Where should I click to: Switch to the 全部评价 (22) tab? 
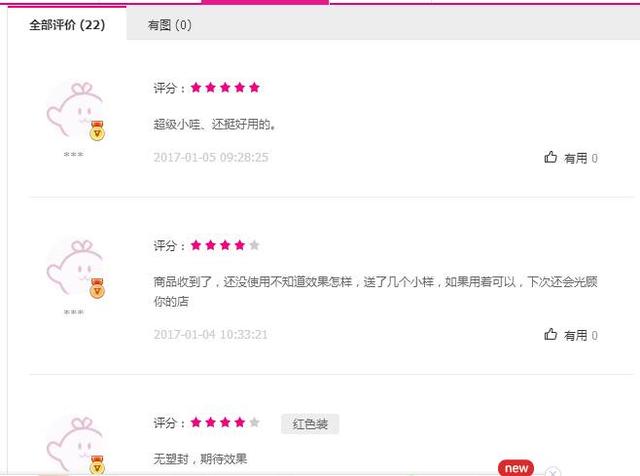point(67,25)
